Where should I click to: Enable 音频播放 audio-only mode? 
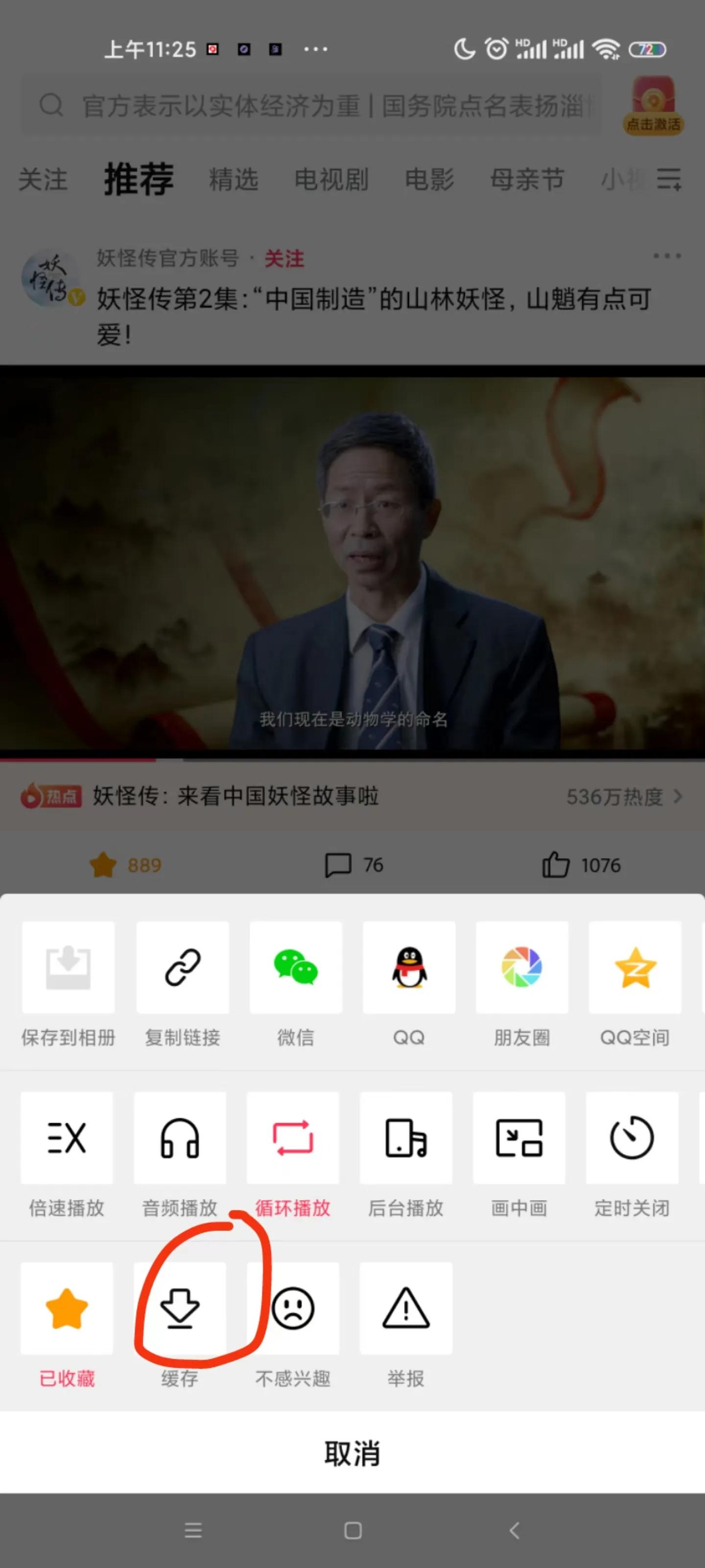(180, 1138)
